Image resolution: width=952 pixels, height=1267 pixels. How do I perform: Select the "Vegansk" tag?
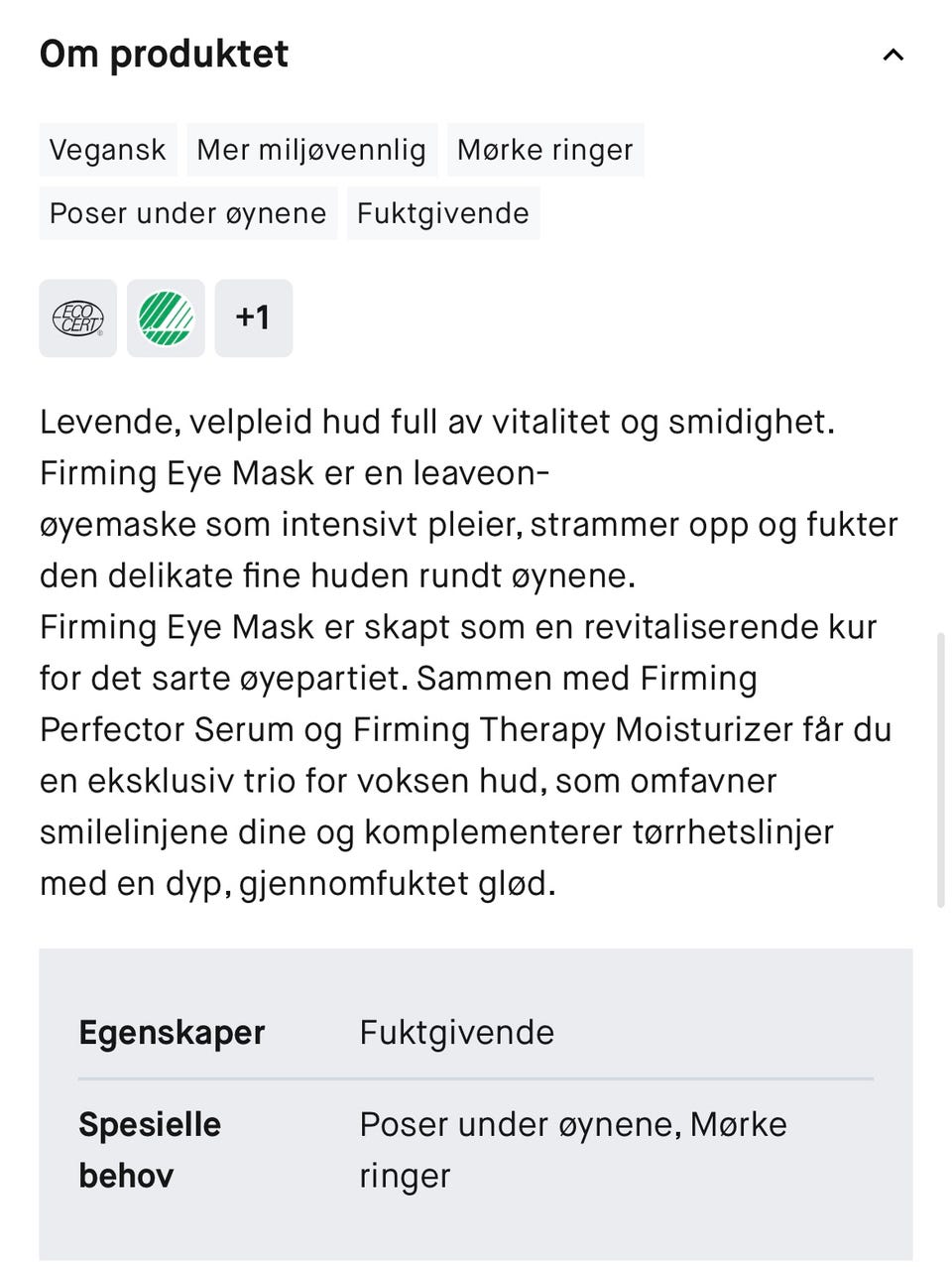coord(107,150)
